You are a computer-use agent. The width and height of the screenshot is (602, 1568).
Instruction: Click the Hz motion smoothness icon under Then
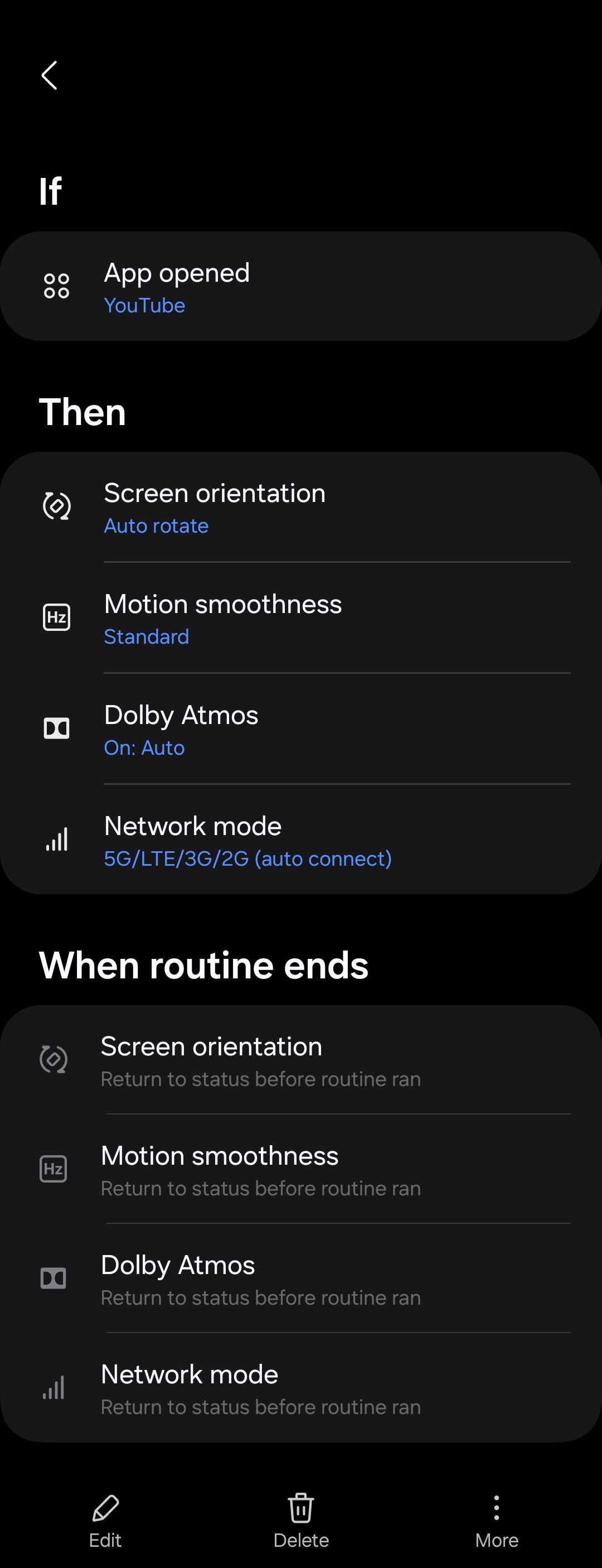point(56,616)
